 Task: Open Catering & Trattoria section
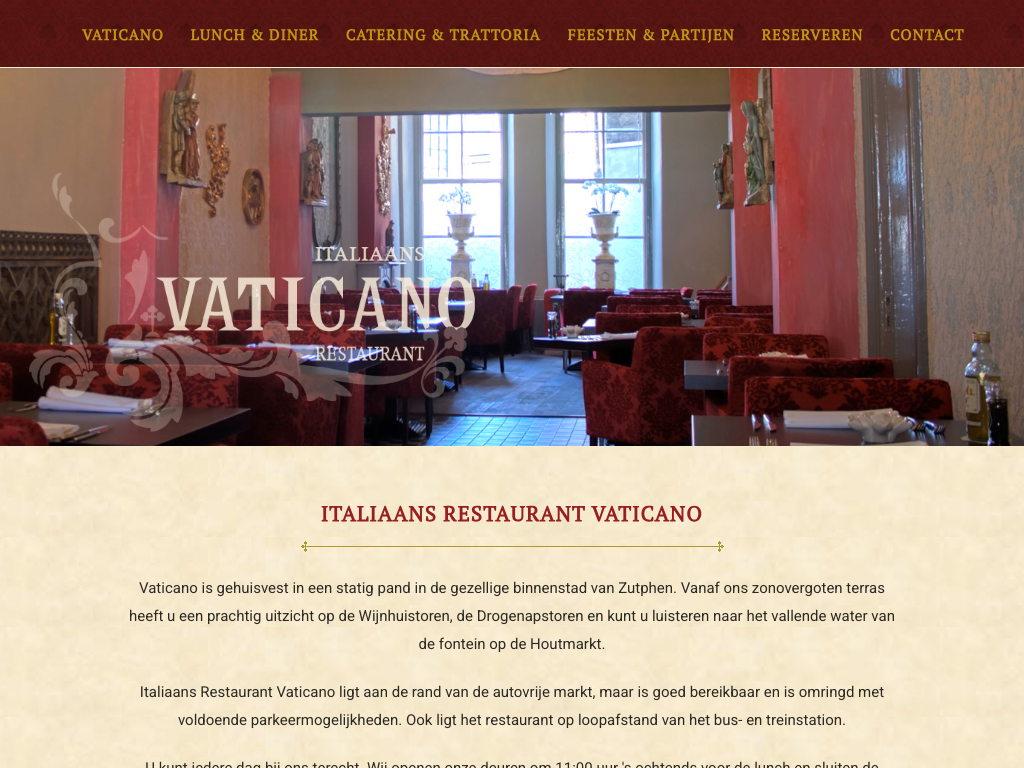pyautogui.click(x=442, y=35)
